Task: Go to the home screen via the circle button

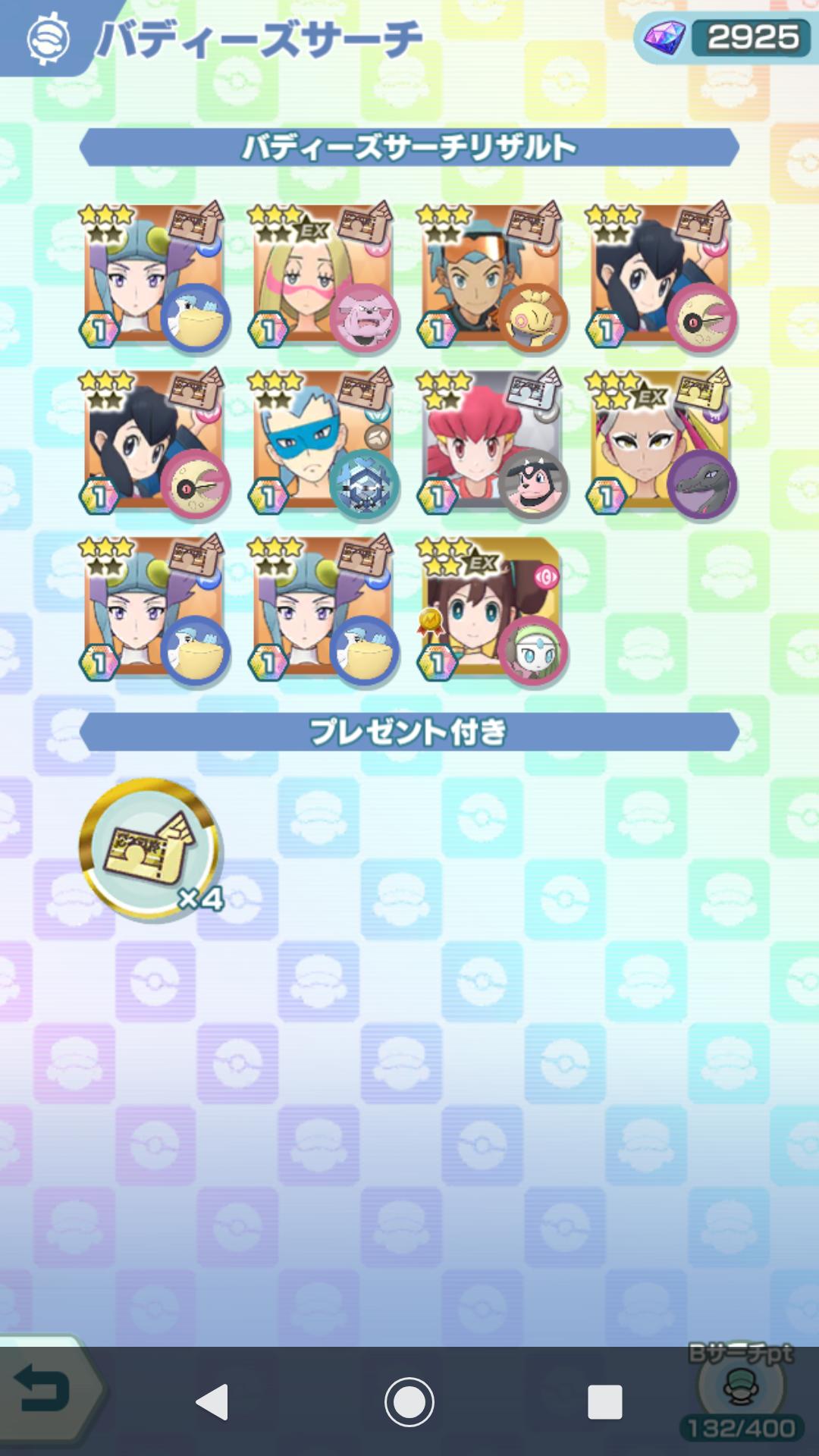Action: pyautogui.click(x=409, y=1401)
